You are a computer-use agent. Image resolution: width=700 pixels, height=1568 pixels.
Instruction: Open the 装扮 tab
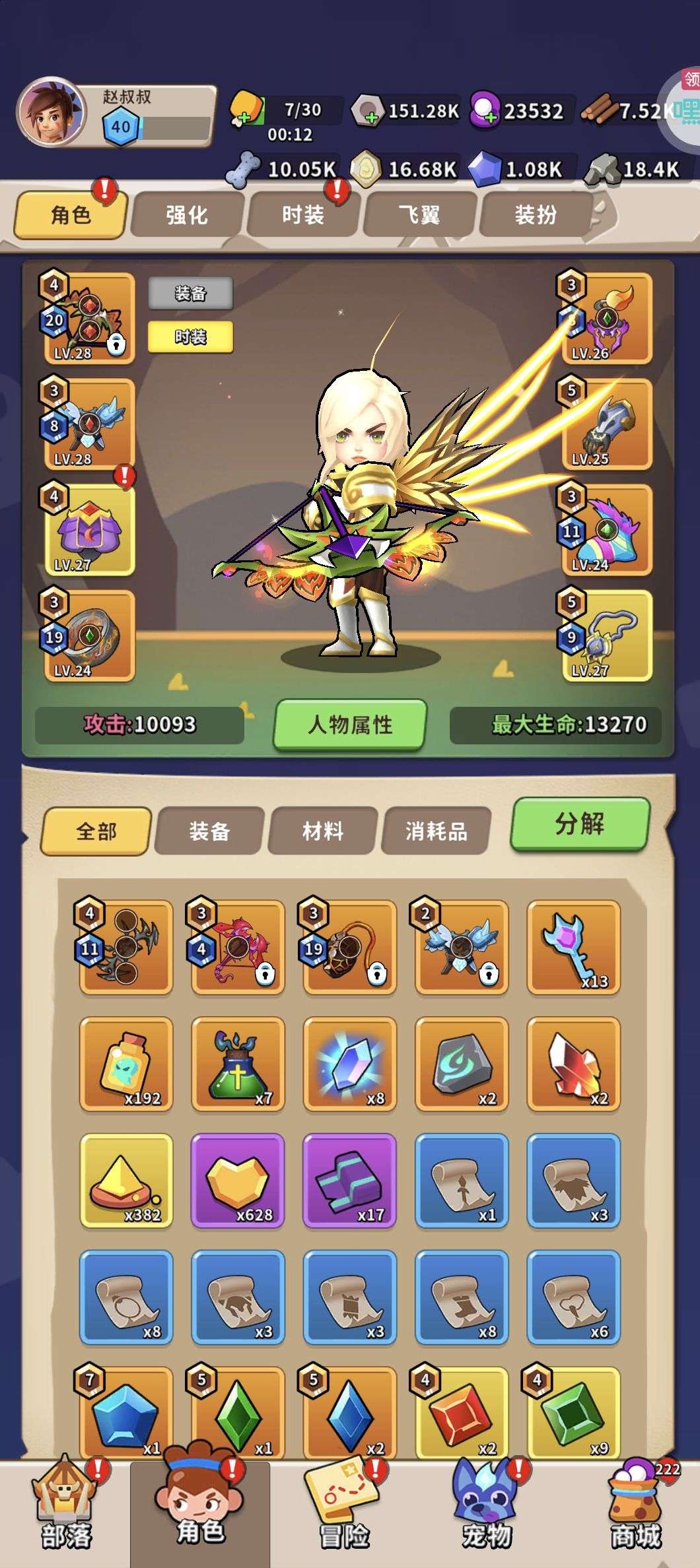pos(535,215)
